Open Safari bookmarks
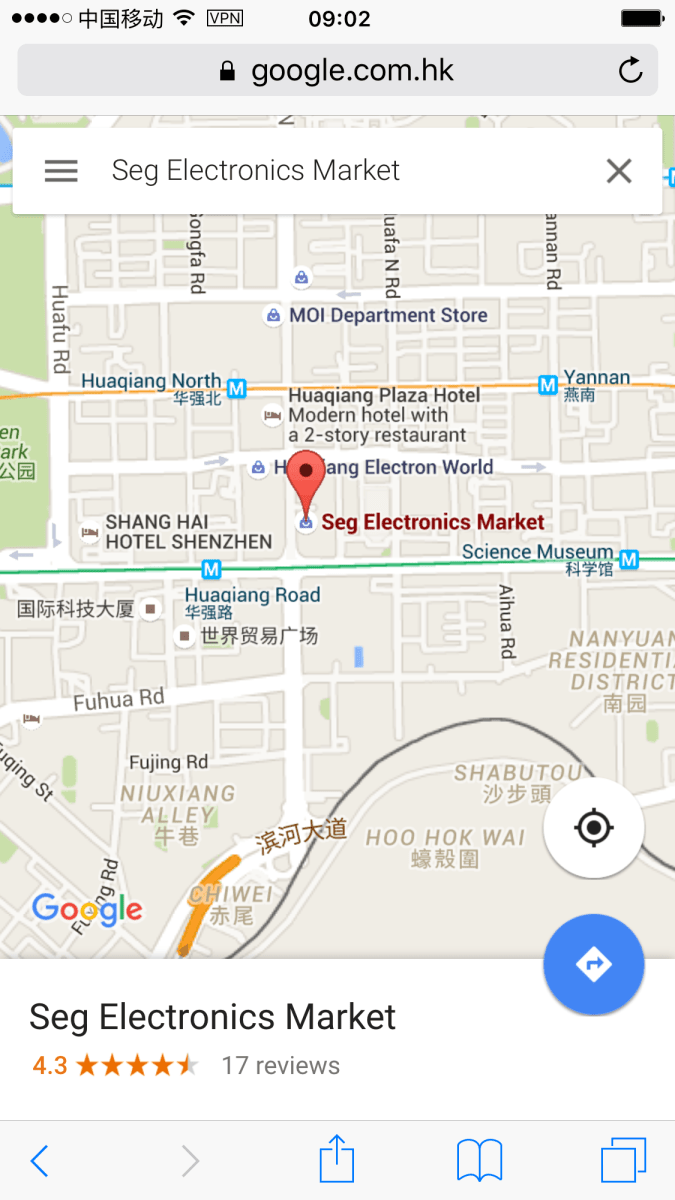Viewport: 675px width, 1200px height. coord(479,1161)
